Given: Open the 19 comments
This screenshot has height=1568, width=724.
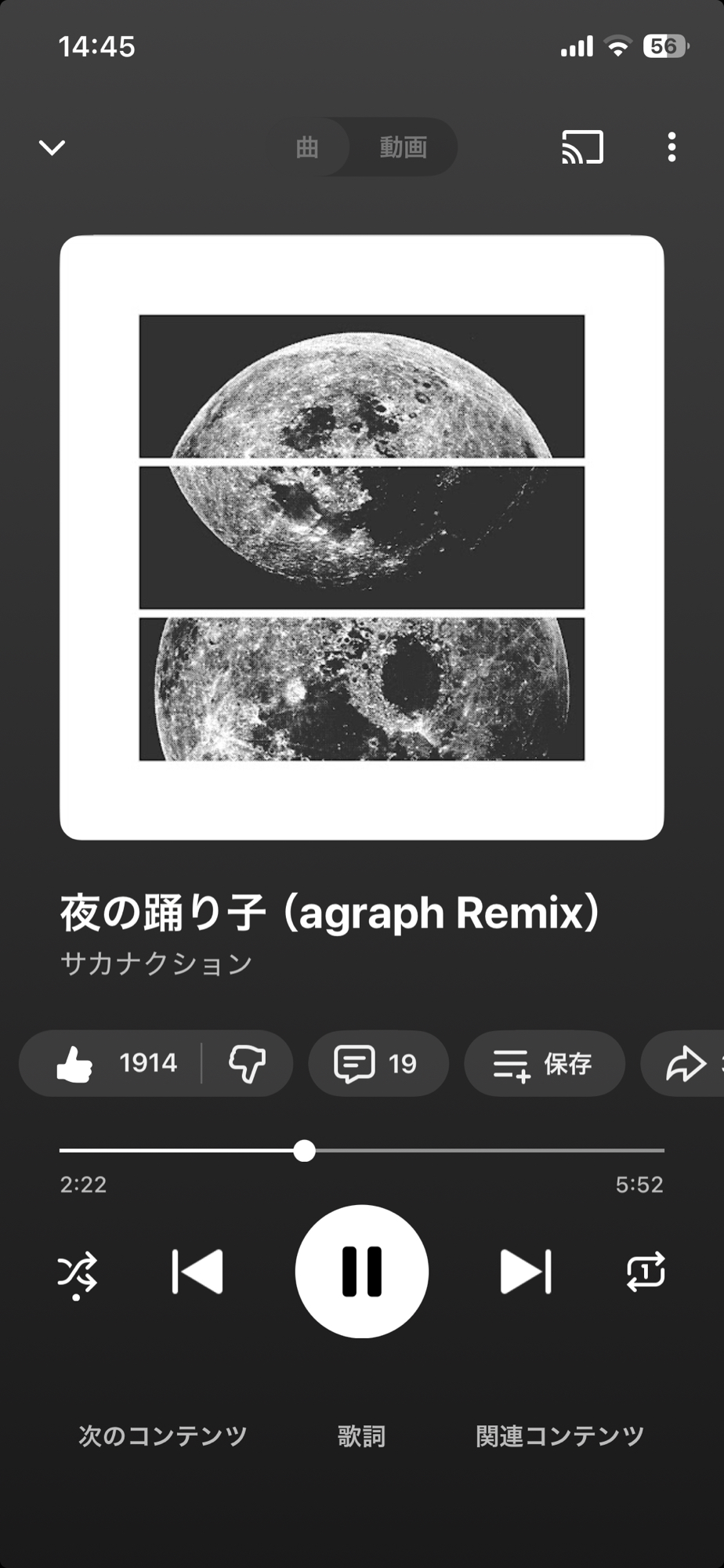Looking at the screenshot, I should click(378, 1064).
